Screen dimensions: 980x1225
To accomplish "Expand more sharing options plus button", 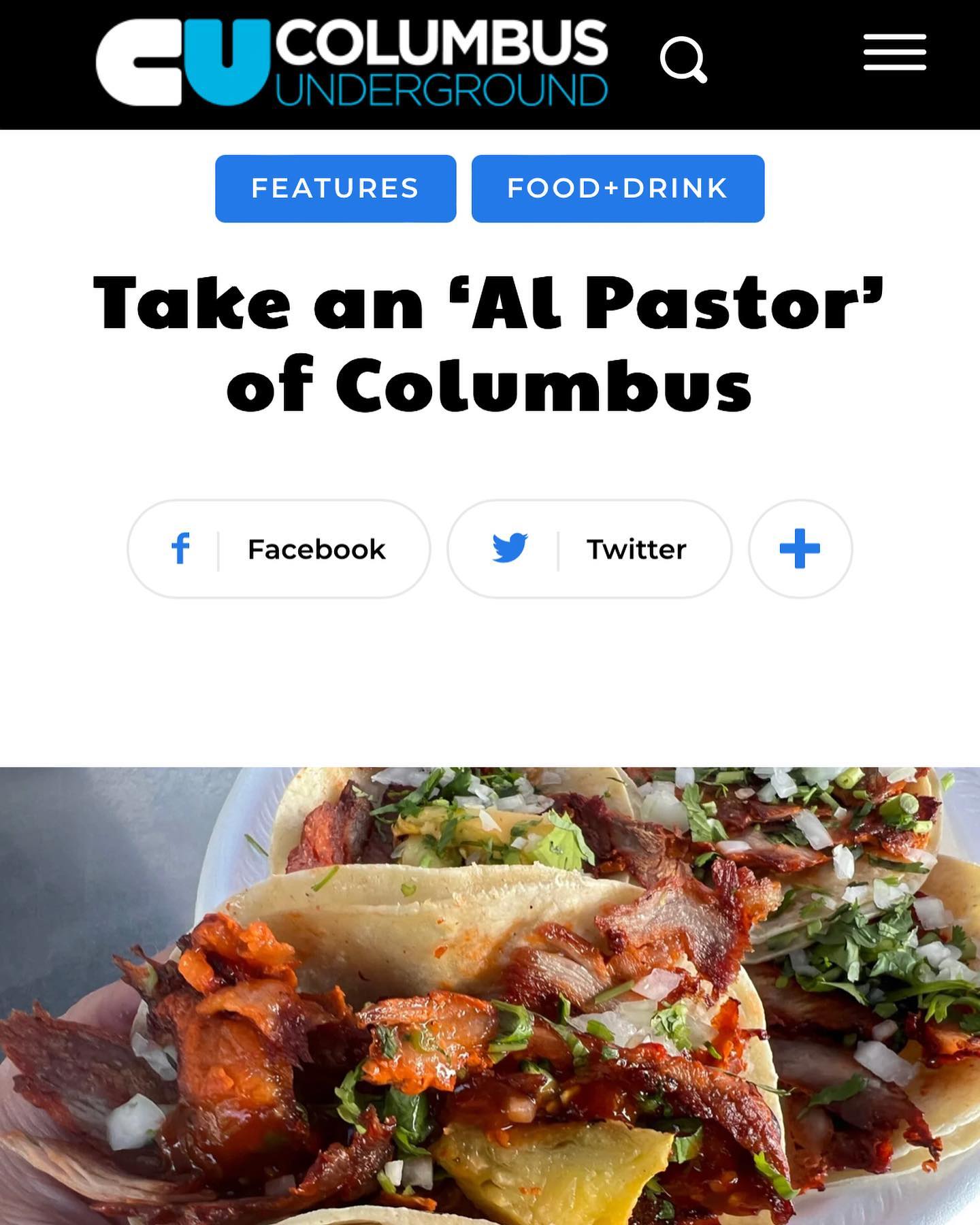I will [800, 549].
